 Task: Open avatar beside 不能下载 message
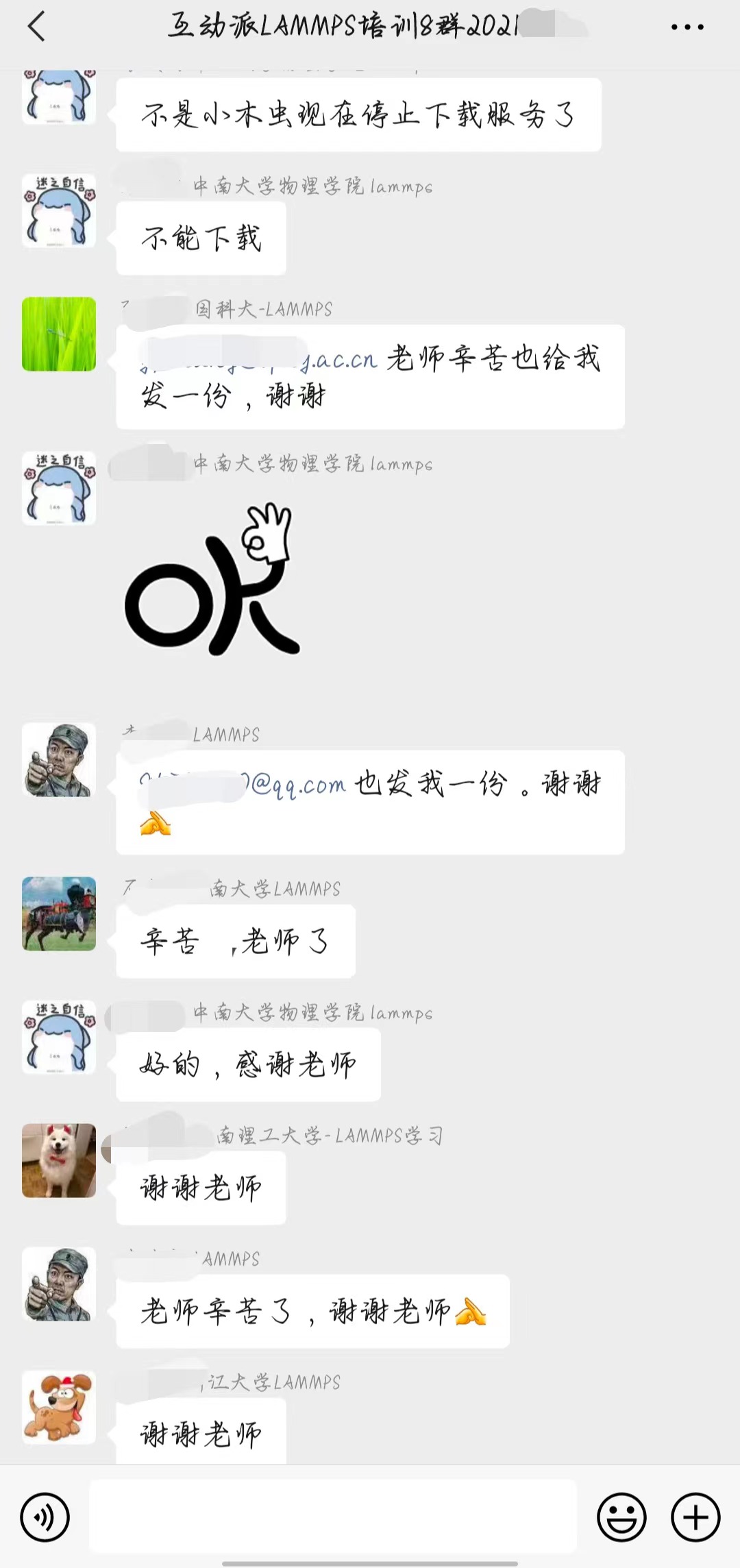coord(59,210)
